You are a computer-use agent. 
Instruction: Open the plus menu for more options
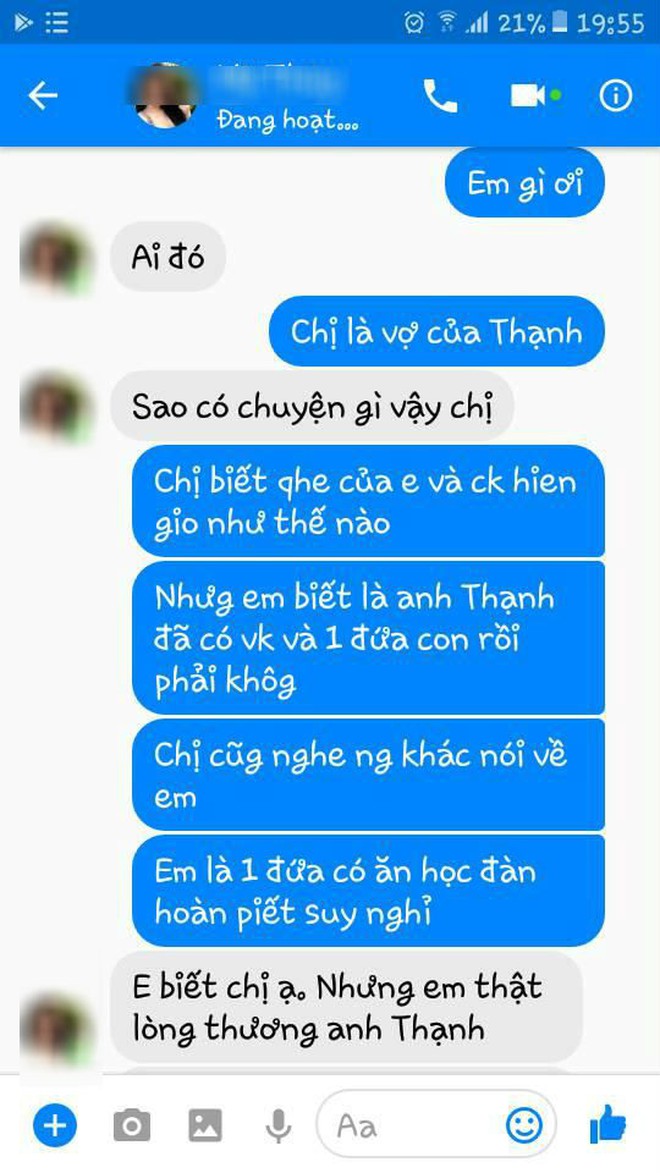tap(54, 1126)
